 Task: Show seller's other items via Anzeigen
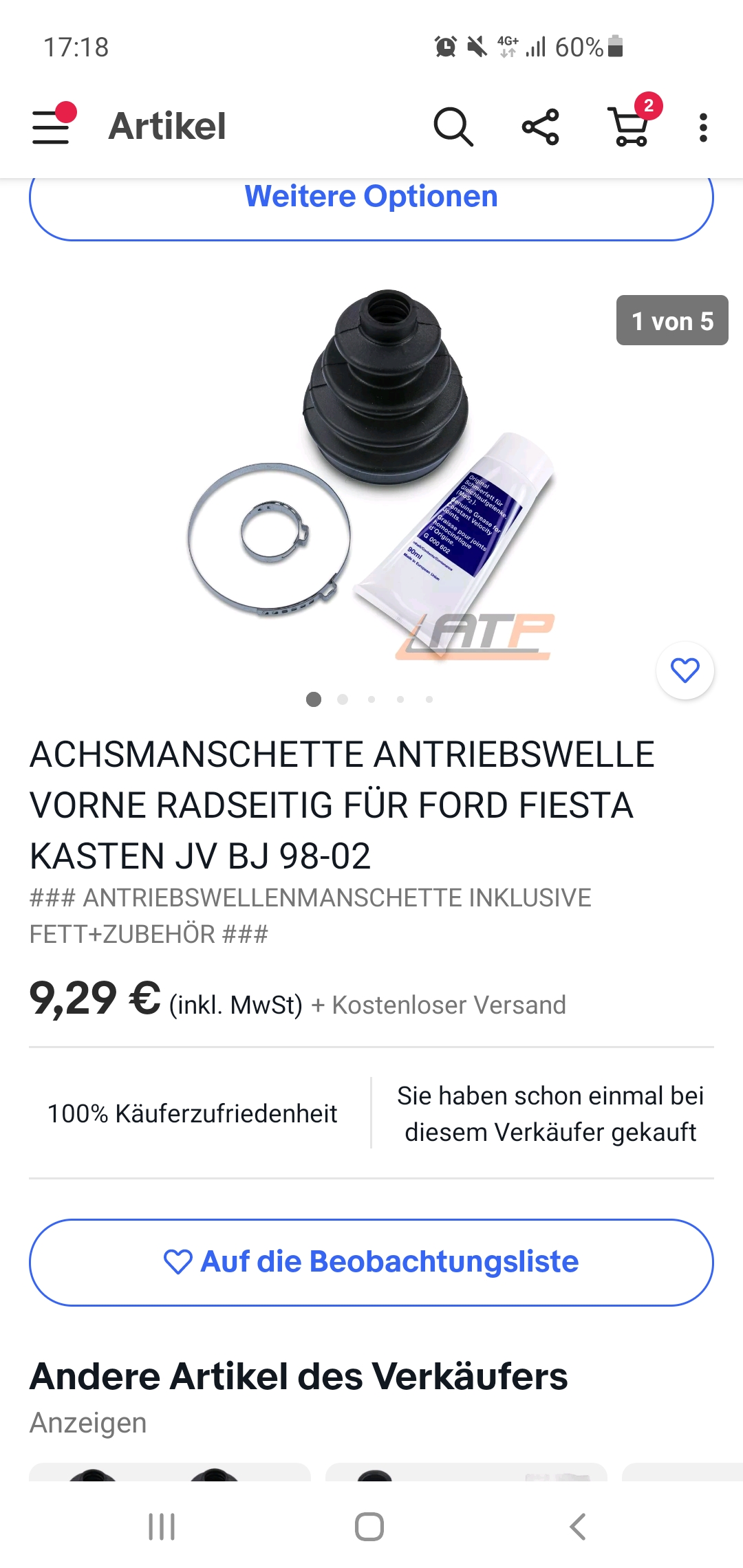(x=88, y=1423)
